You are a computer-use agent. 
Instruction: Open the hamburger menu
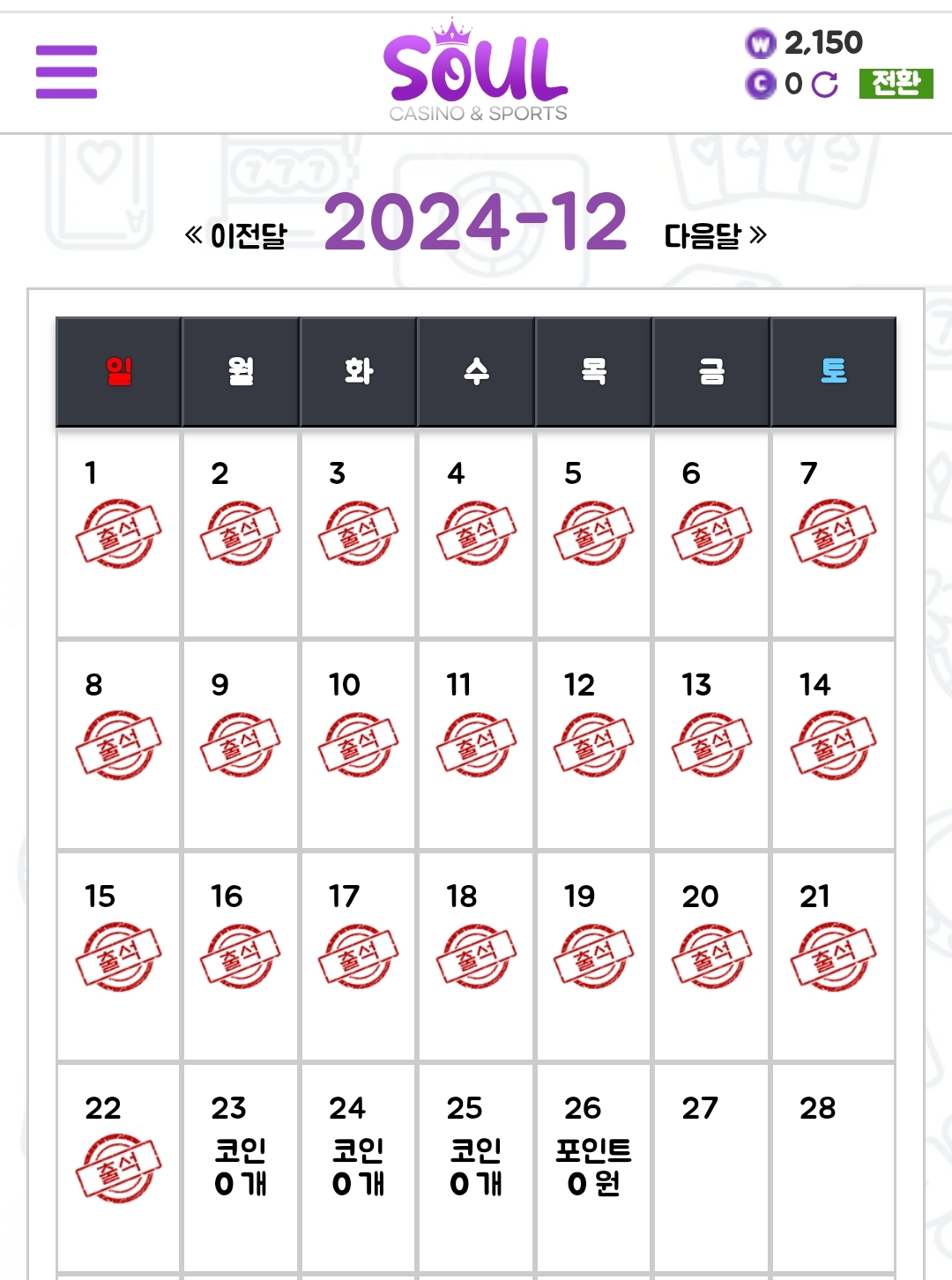click(66, 71)
